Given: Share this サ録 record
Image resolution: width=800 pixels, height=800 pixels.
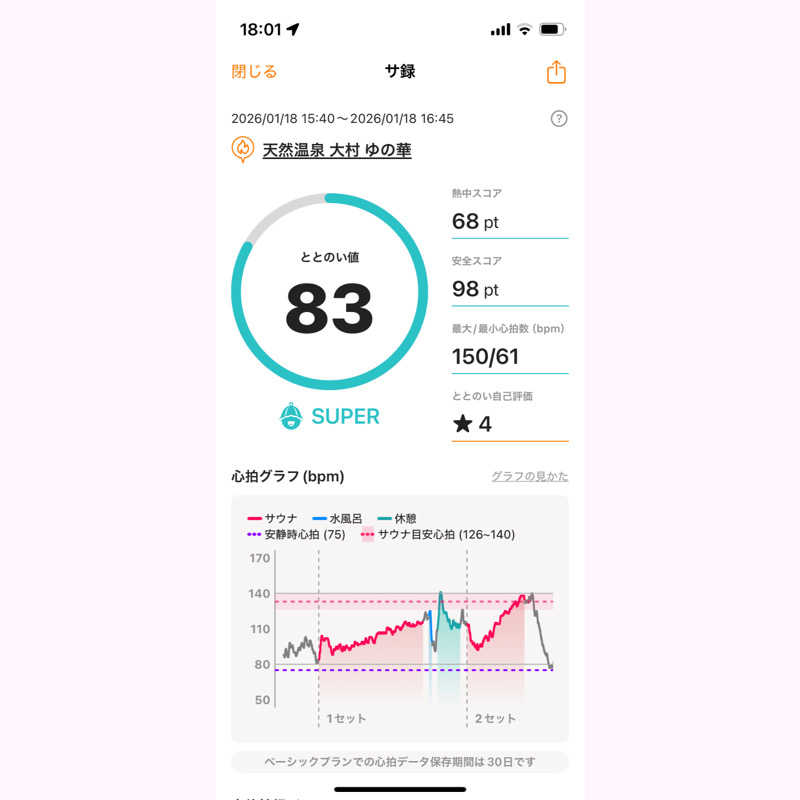Looking at the screenshot, I should click(x=556, y=72).
